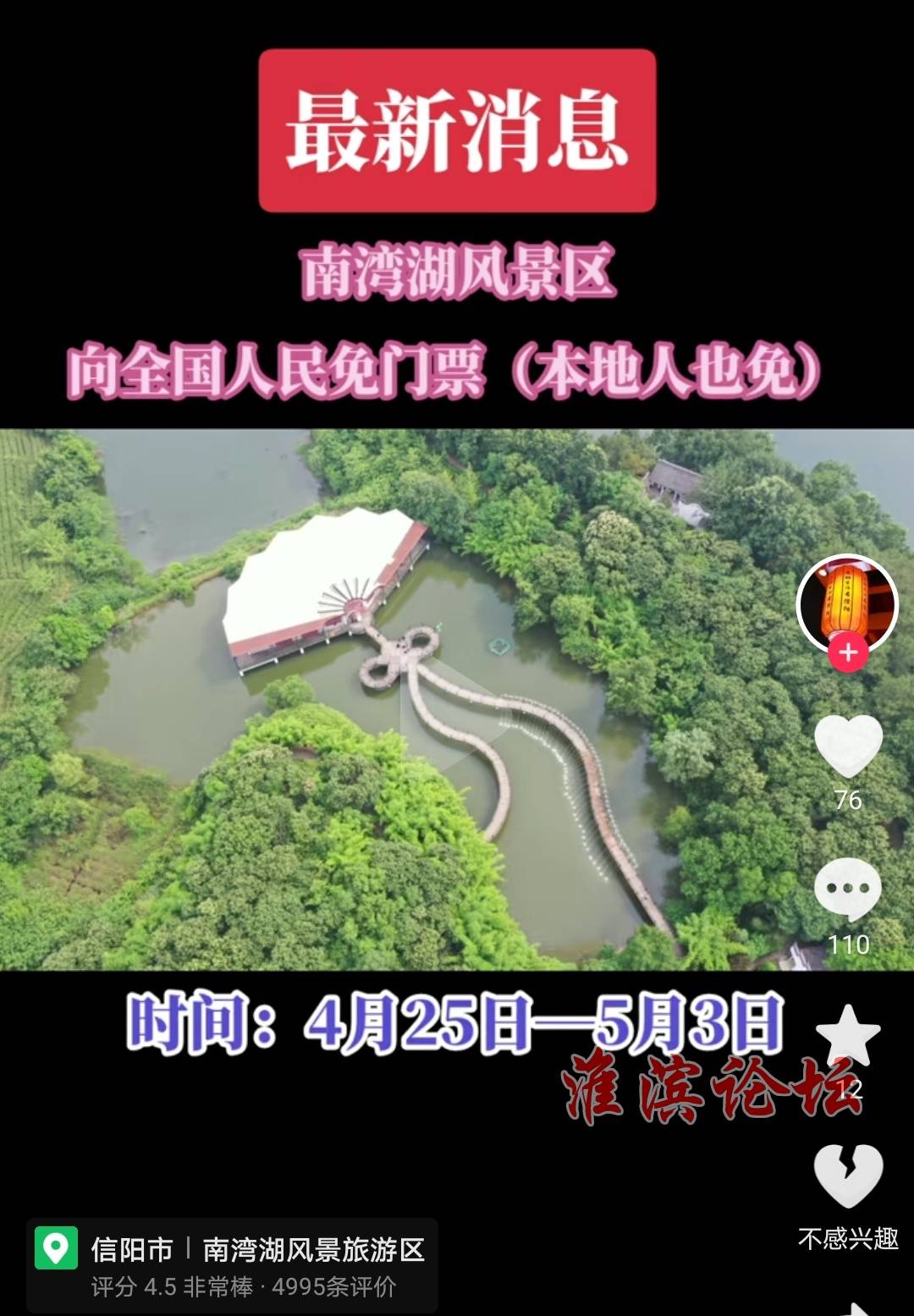914x1316 pixels.
Task: Save this video with the star icon
Action: click(x=848, y=1036)
